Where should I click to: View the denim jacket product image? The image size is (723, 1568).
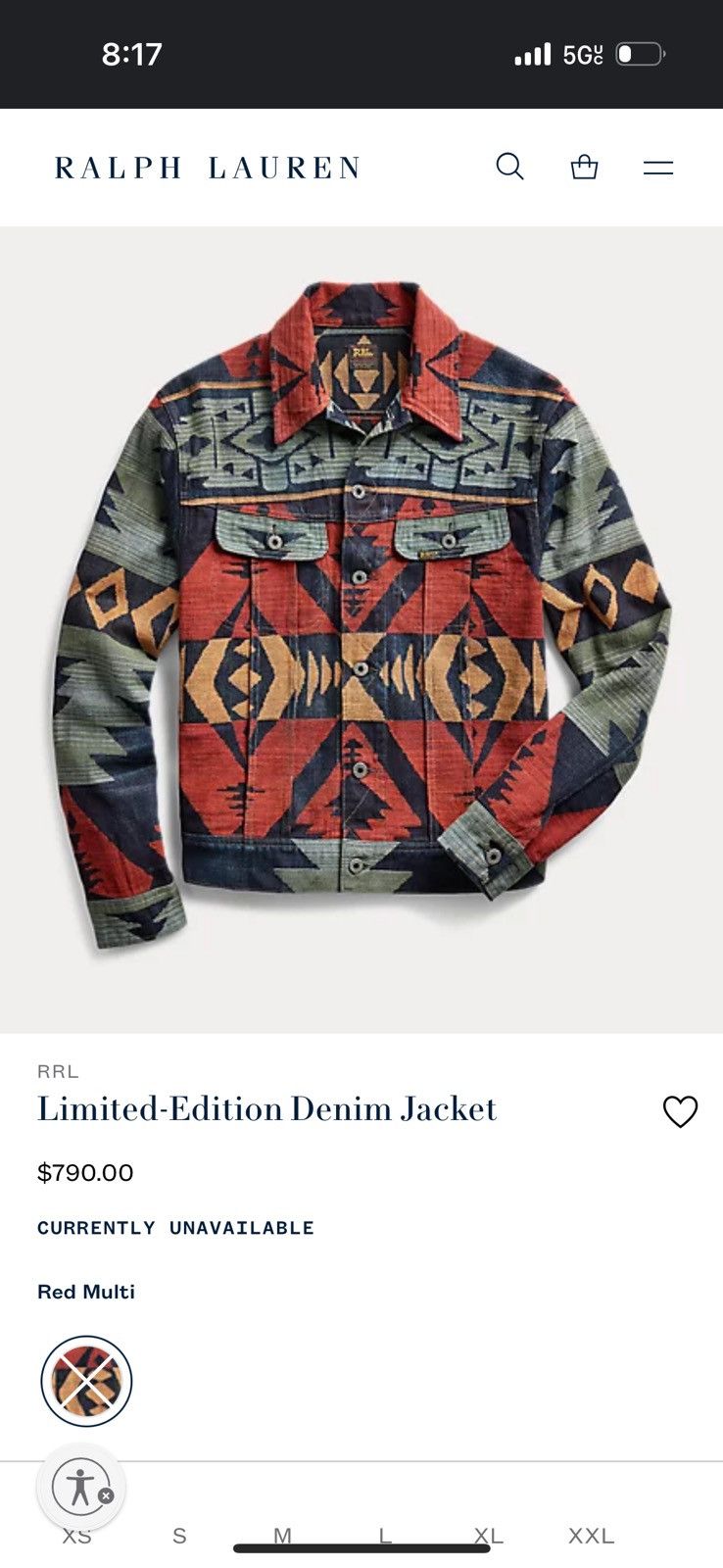pyautogui.click(x=361, y=617)
